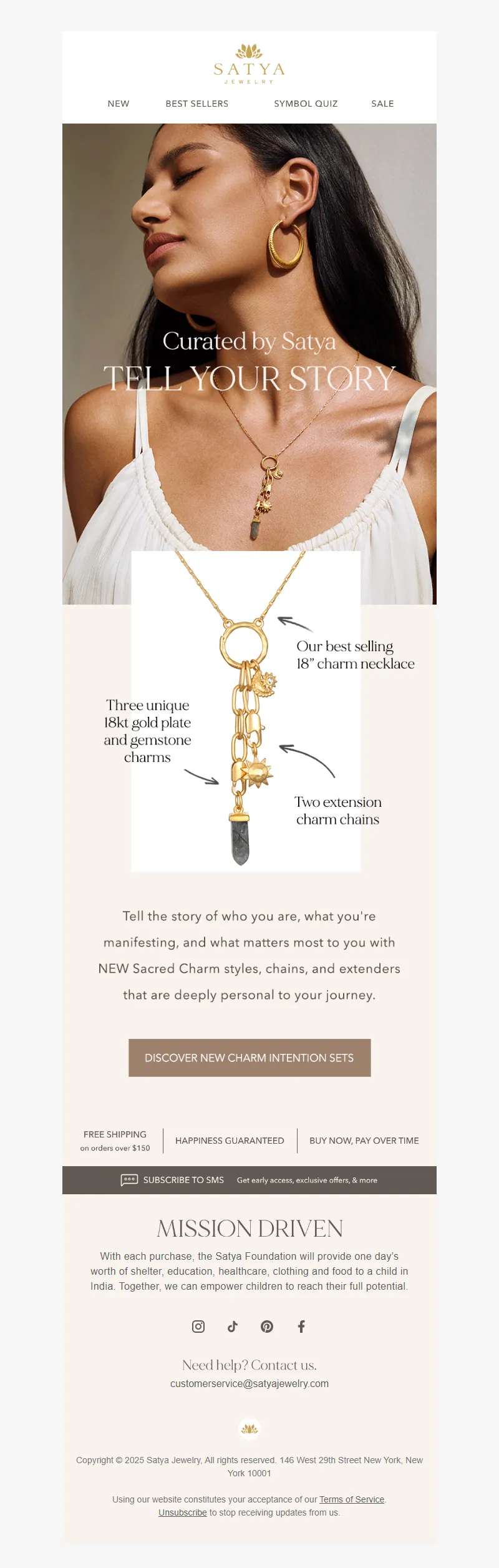Open Satya's Instagram page
This screenshot has height=1568, width=499.
click(x=198, y=1327)
